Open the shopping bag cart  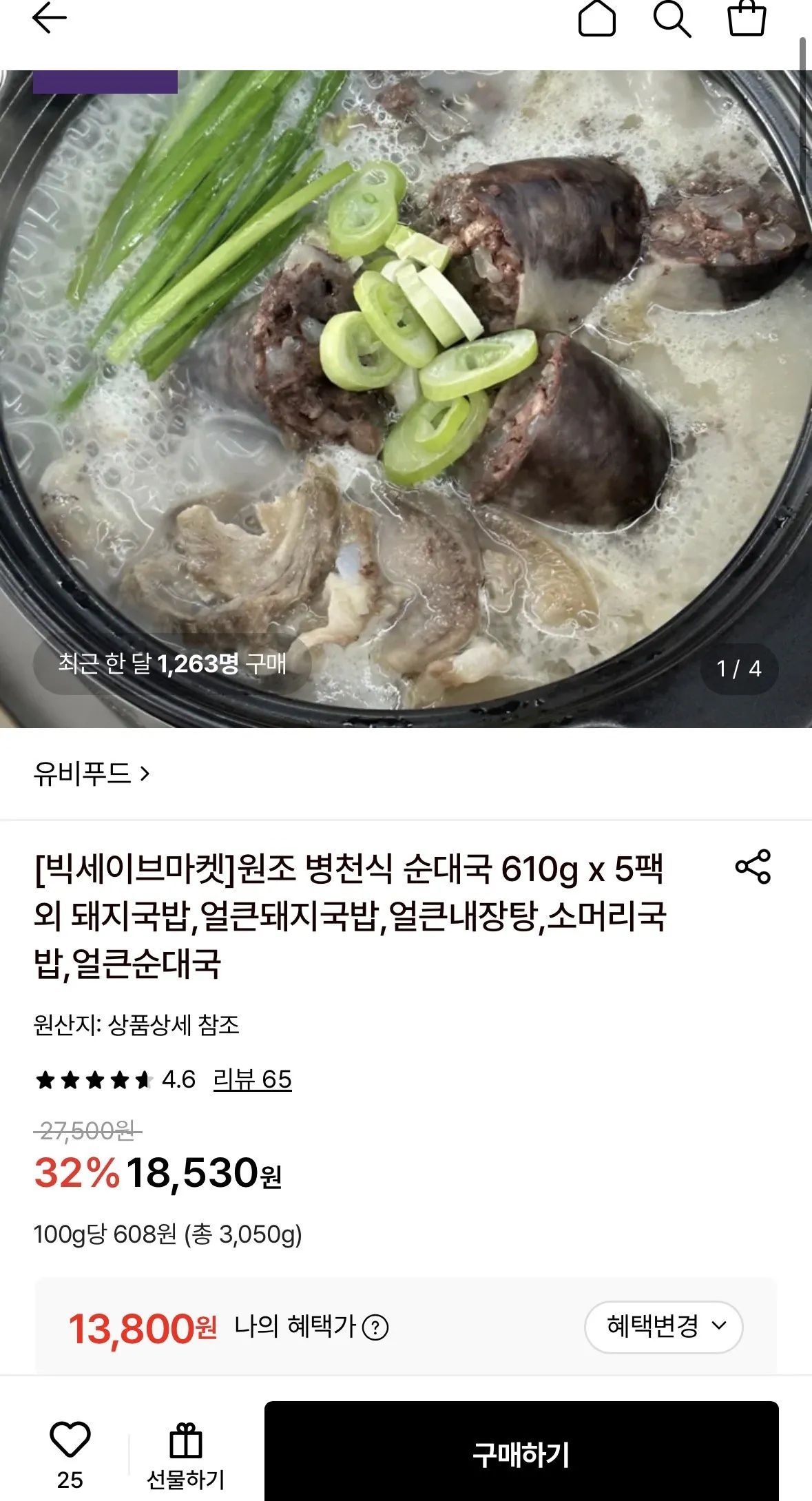coord(747,19)
